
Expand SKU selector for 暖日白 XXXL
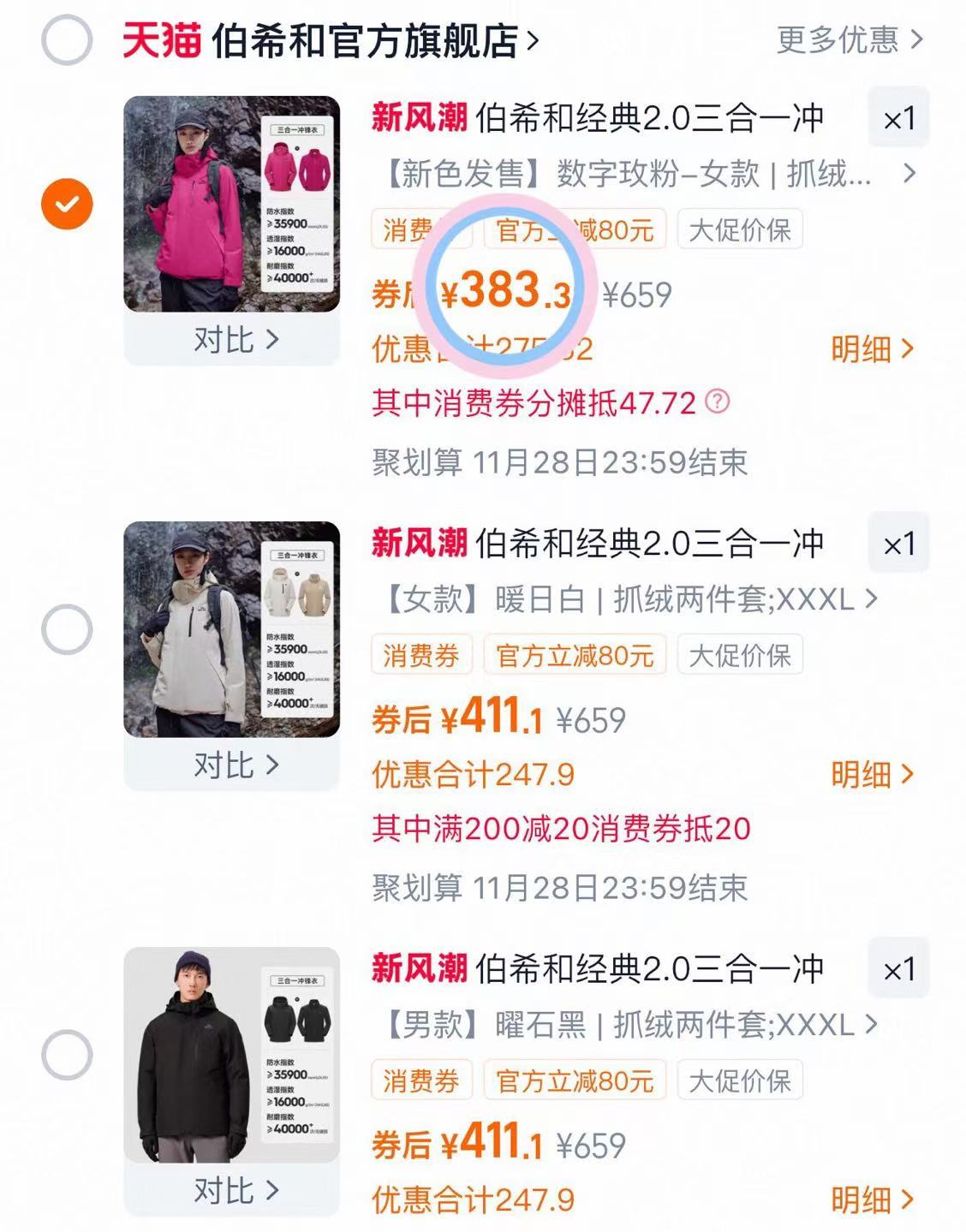click(872, 600)
